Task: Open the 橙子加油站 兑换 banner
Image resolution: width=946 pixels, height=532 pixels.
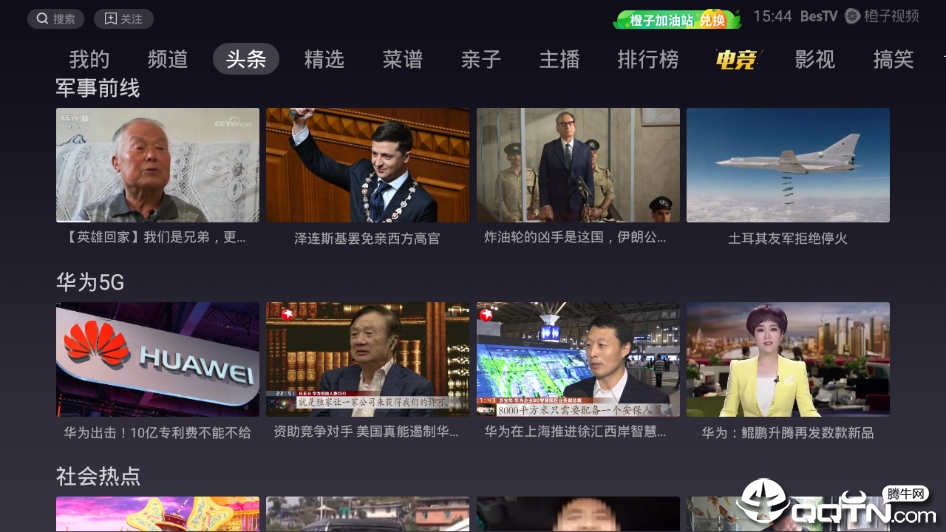Action: [677, 19]
